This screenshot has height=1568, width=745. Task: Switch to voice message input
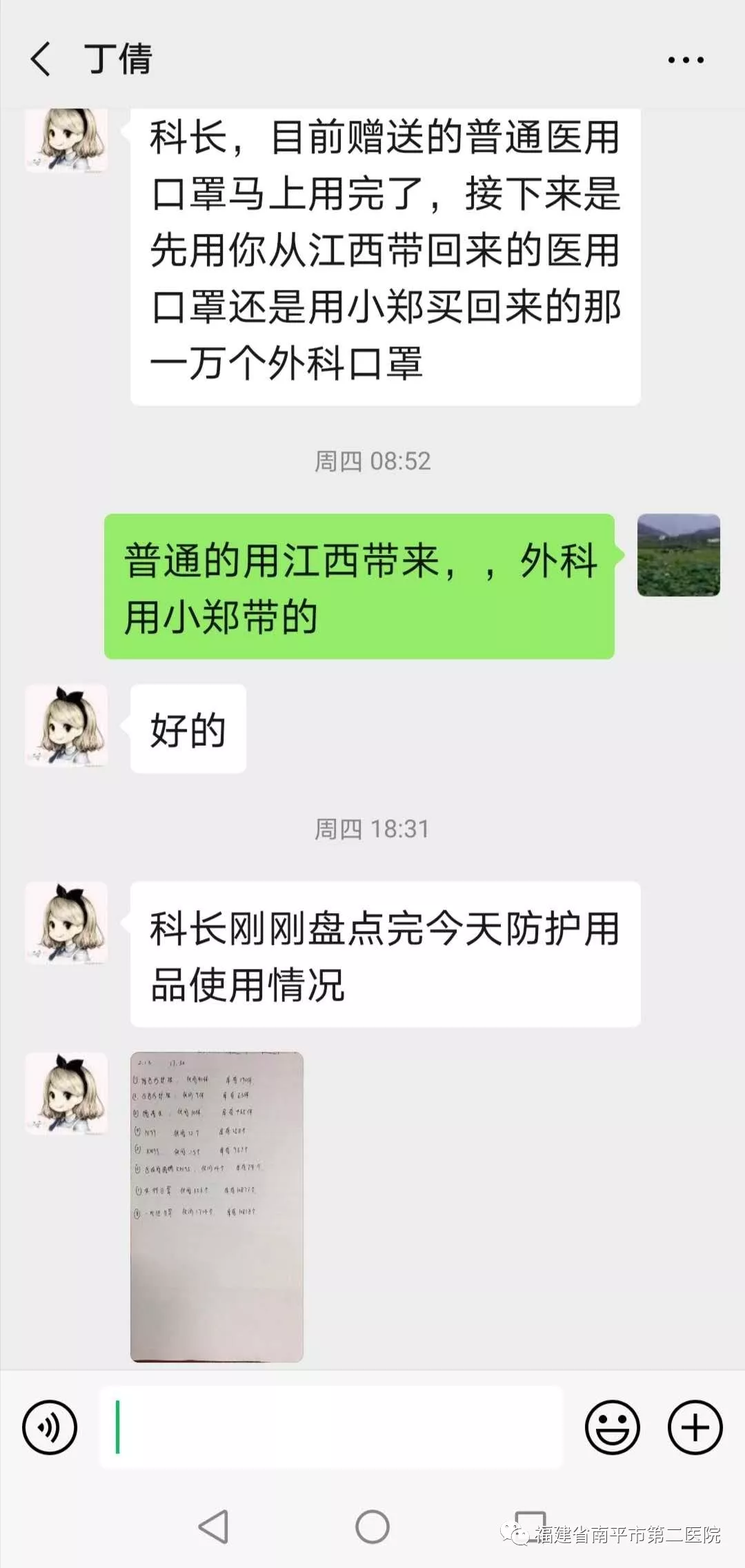(50, 1427)
